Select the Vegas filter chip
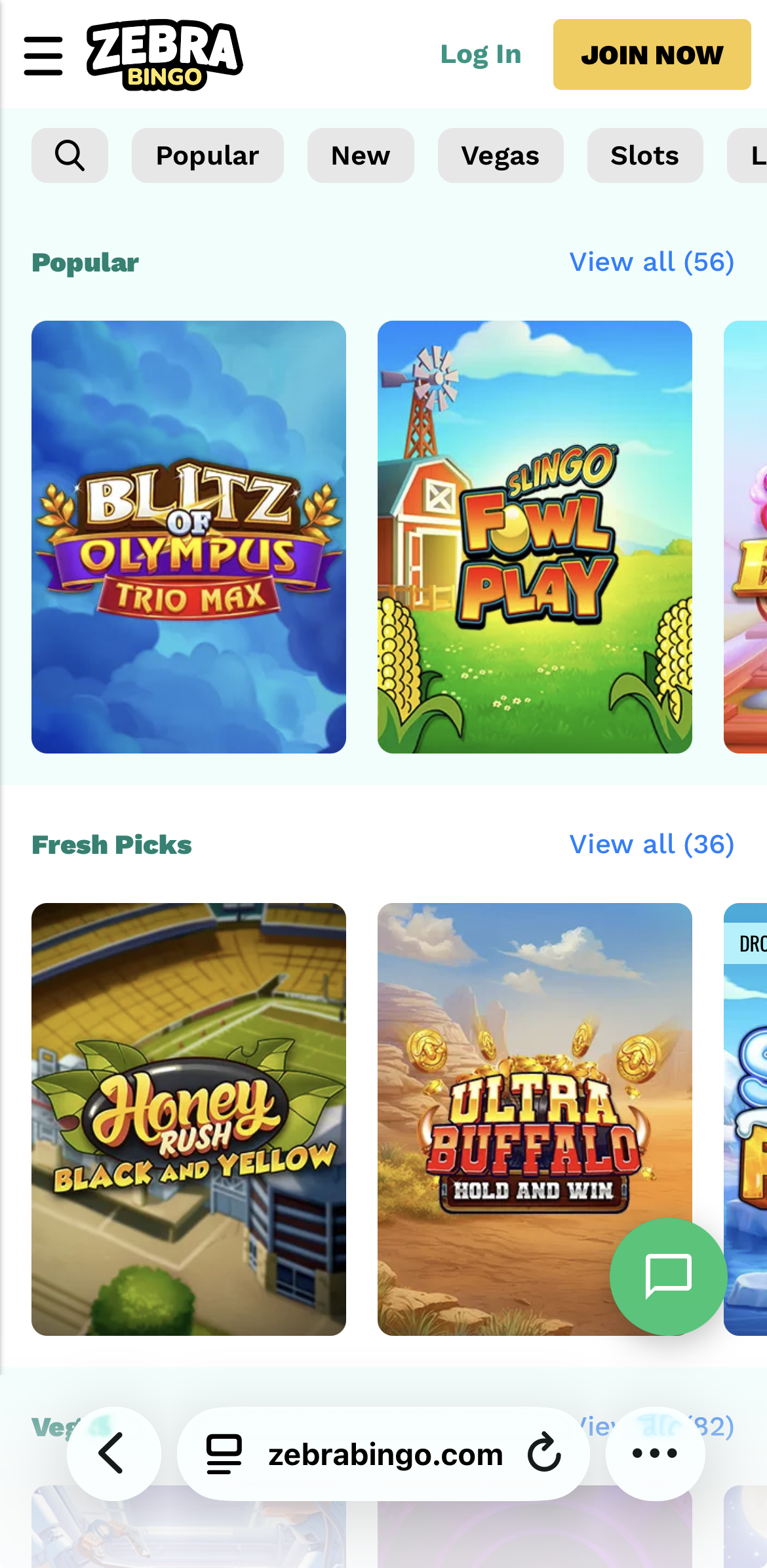The height and width of the screenshot is (1568, 767). (500, 155)
